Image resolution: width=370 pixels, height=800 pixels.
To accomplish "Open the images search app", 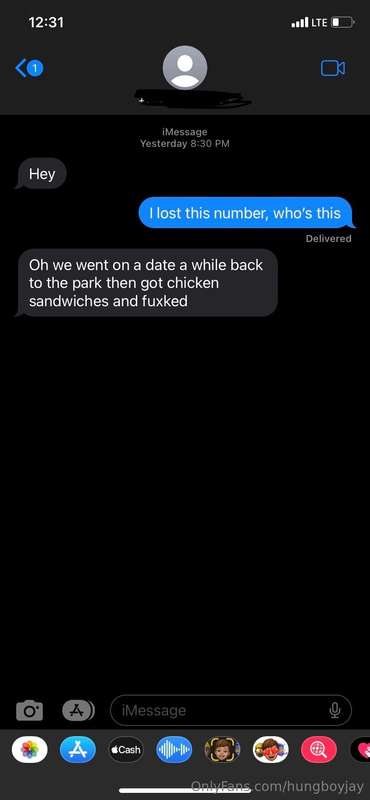I will pyautogui.click(x=319, y=749).
